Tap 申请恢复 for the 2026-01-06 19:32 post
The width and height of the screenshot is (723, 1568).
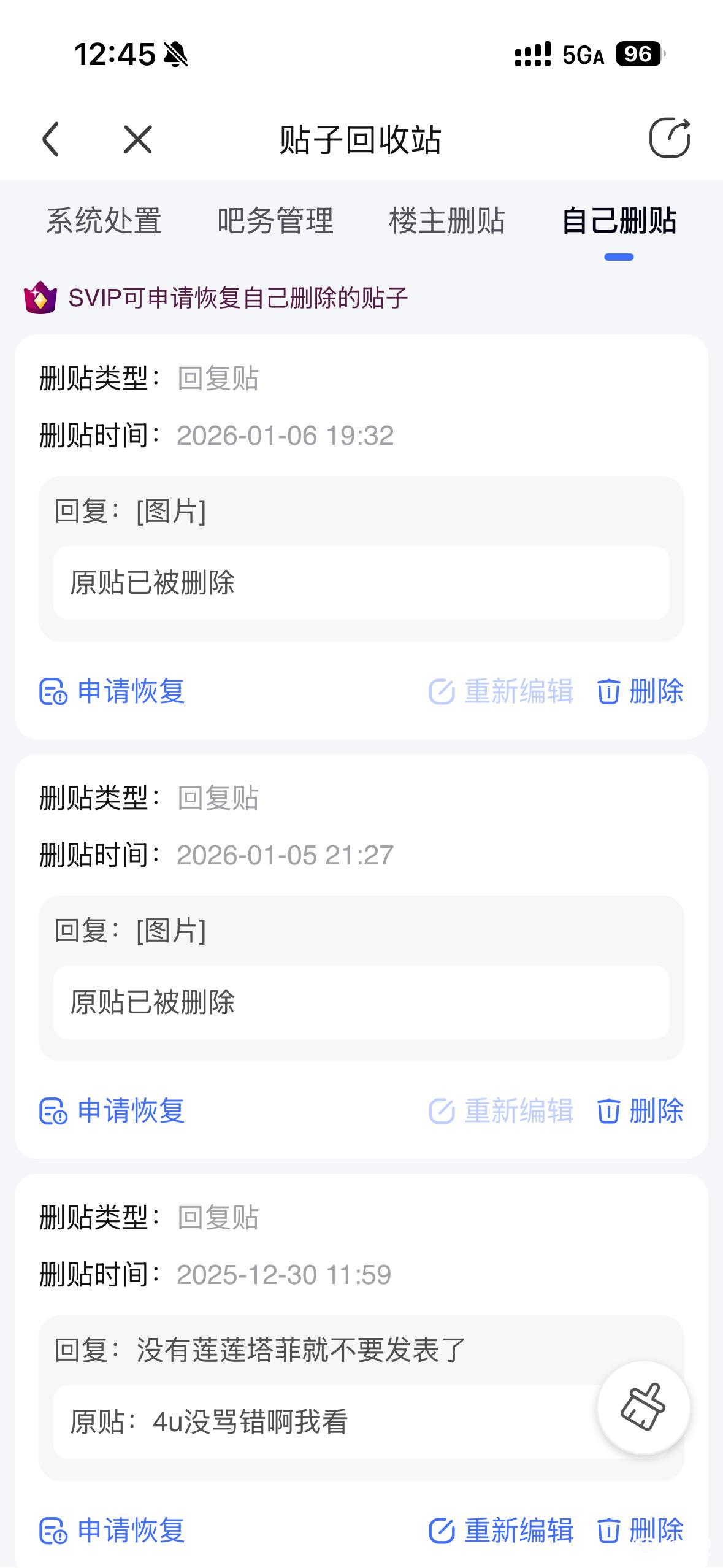[x=113, y=691]
